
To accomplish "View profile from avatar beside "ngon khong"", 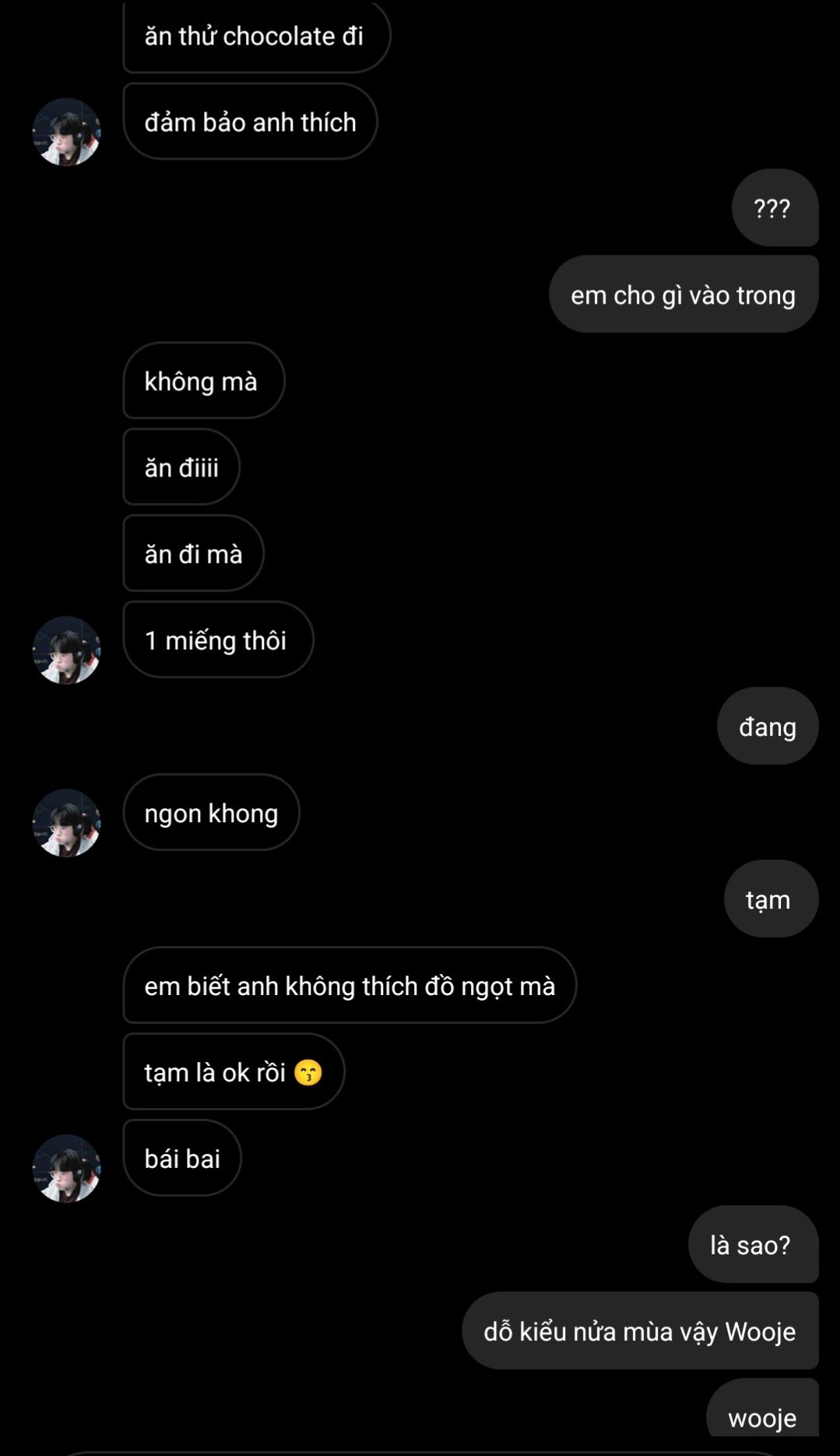I will (66, 823).
